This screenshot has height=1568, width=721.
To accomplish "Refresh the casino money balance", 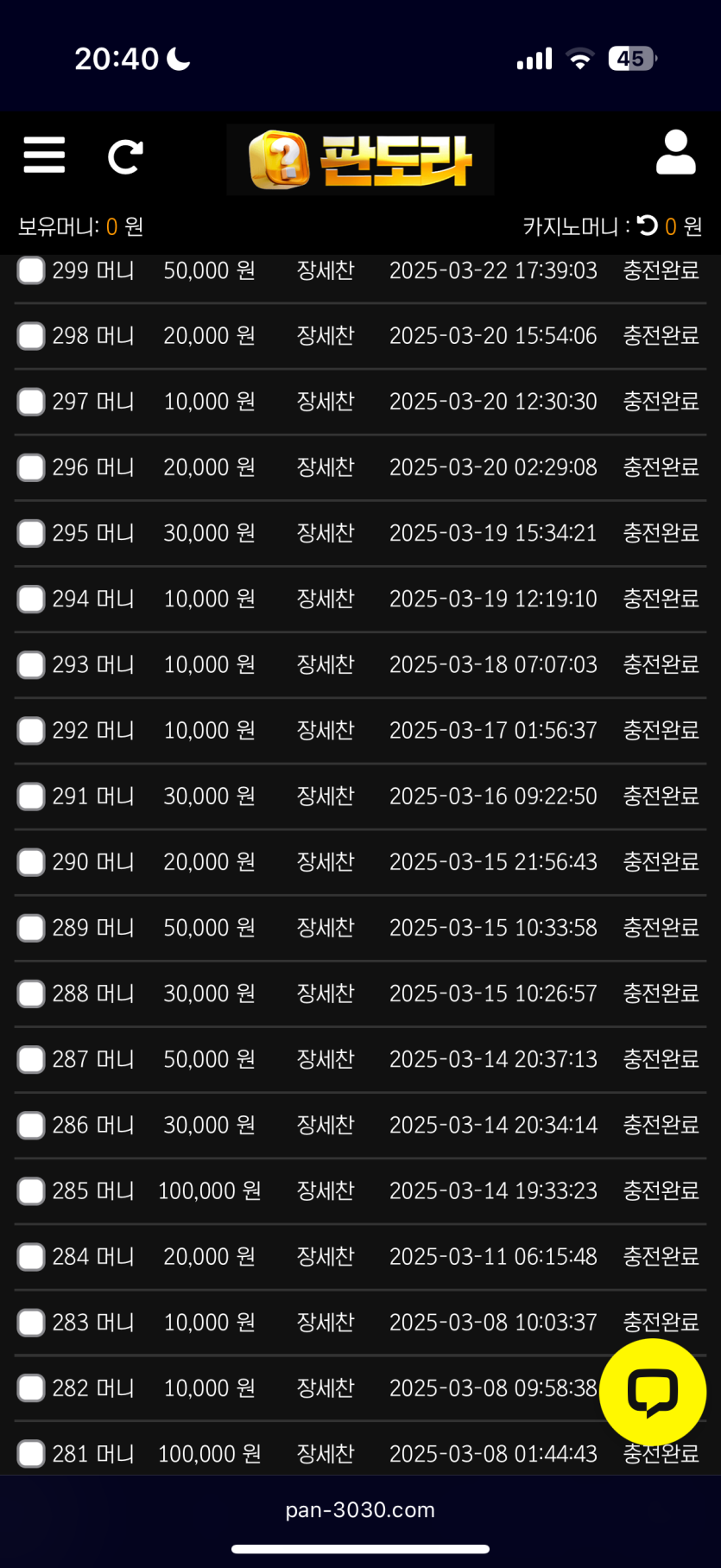I will (x=648, y=226).
